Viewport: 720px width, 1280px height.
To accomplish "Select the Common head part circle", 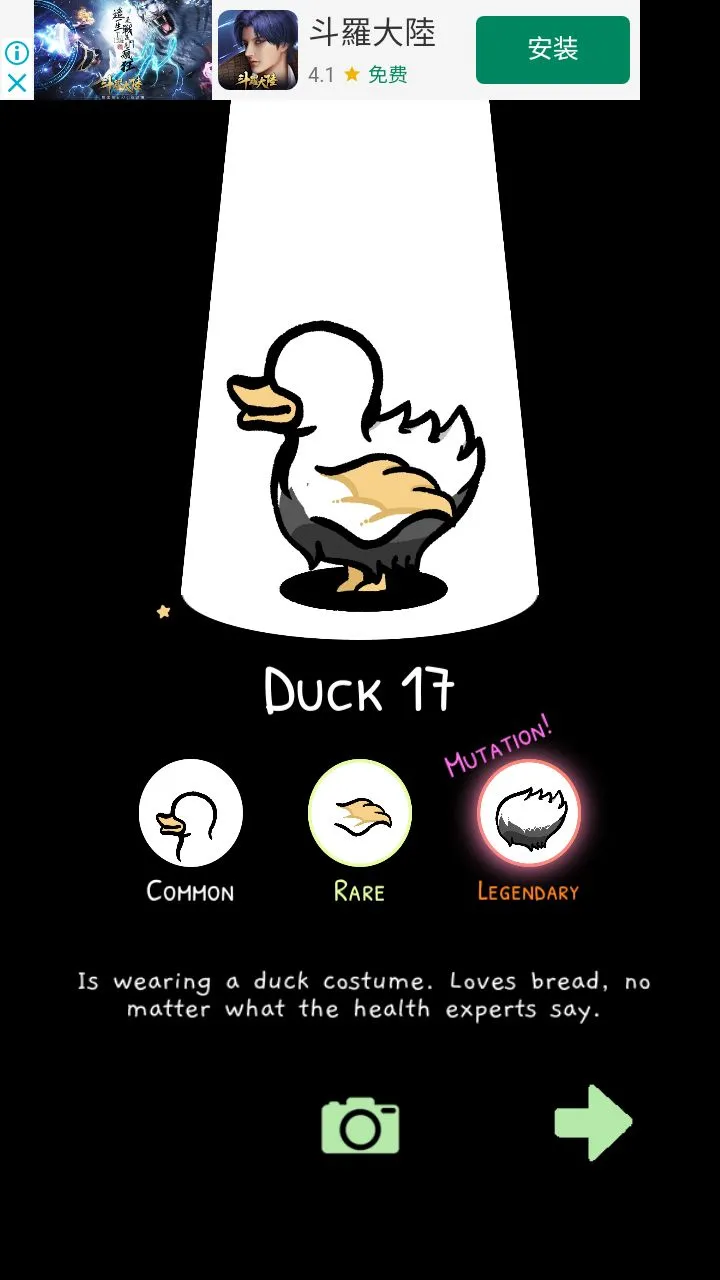I will [190, 811].
